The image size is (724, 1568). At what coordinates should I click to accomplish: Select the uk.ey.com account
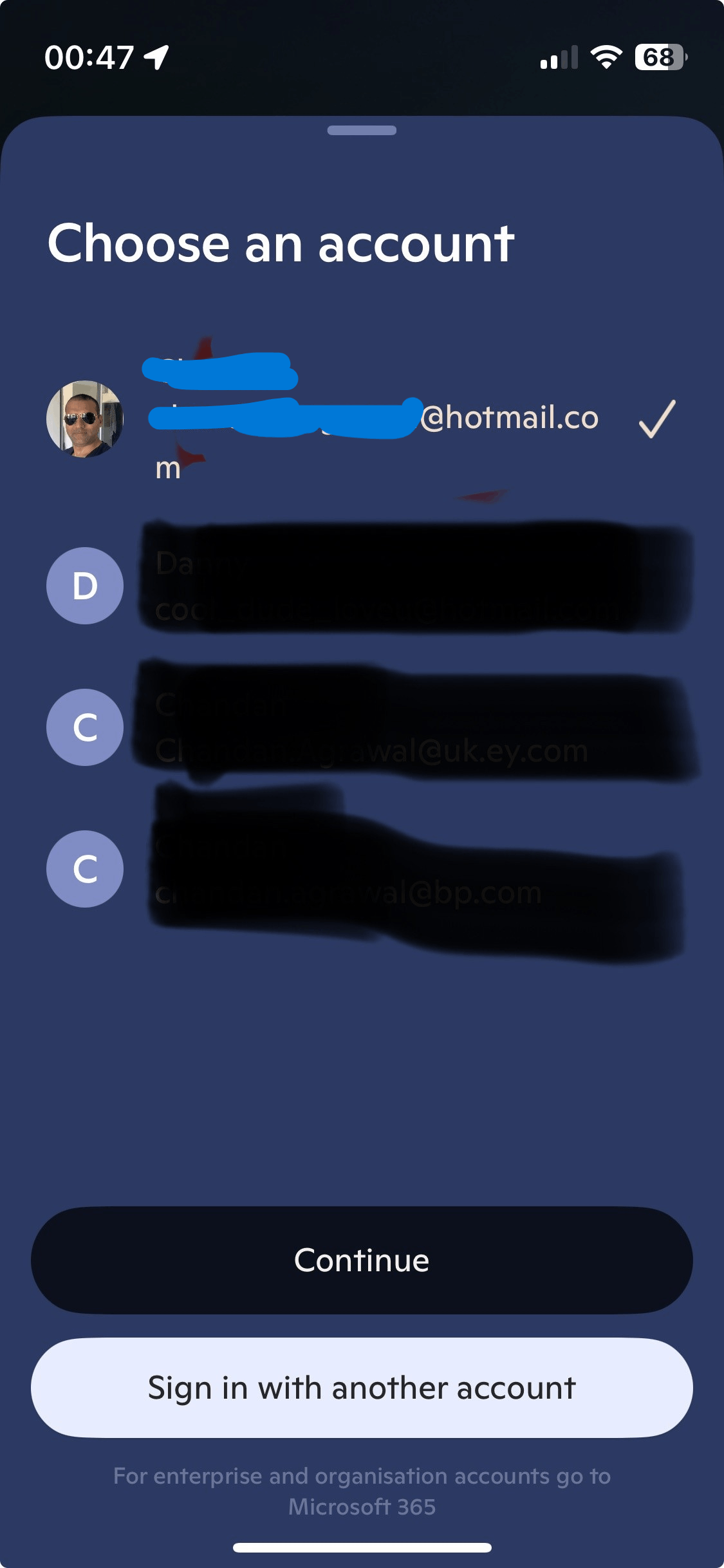(360, 727)
